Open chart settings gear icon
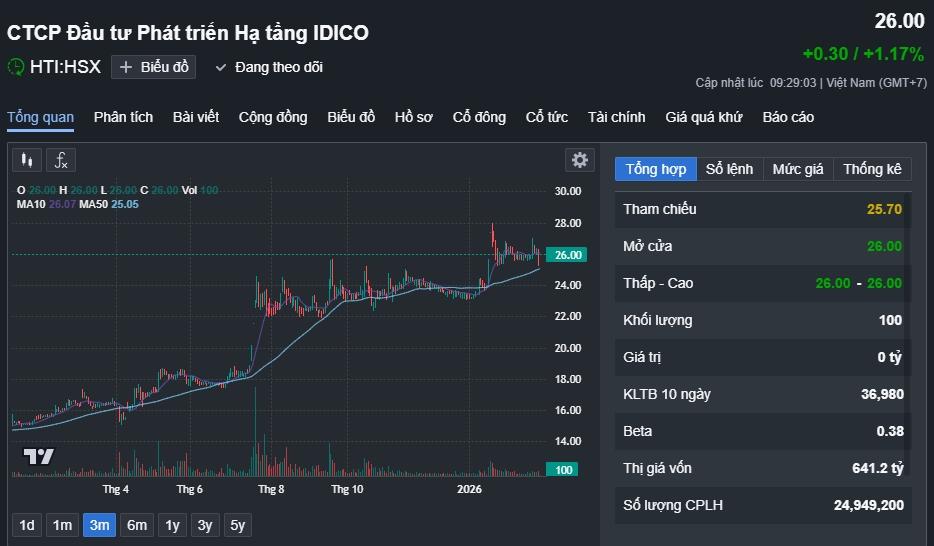 click(x=579, y=160)
